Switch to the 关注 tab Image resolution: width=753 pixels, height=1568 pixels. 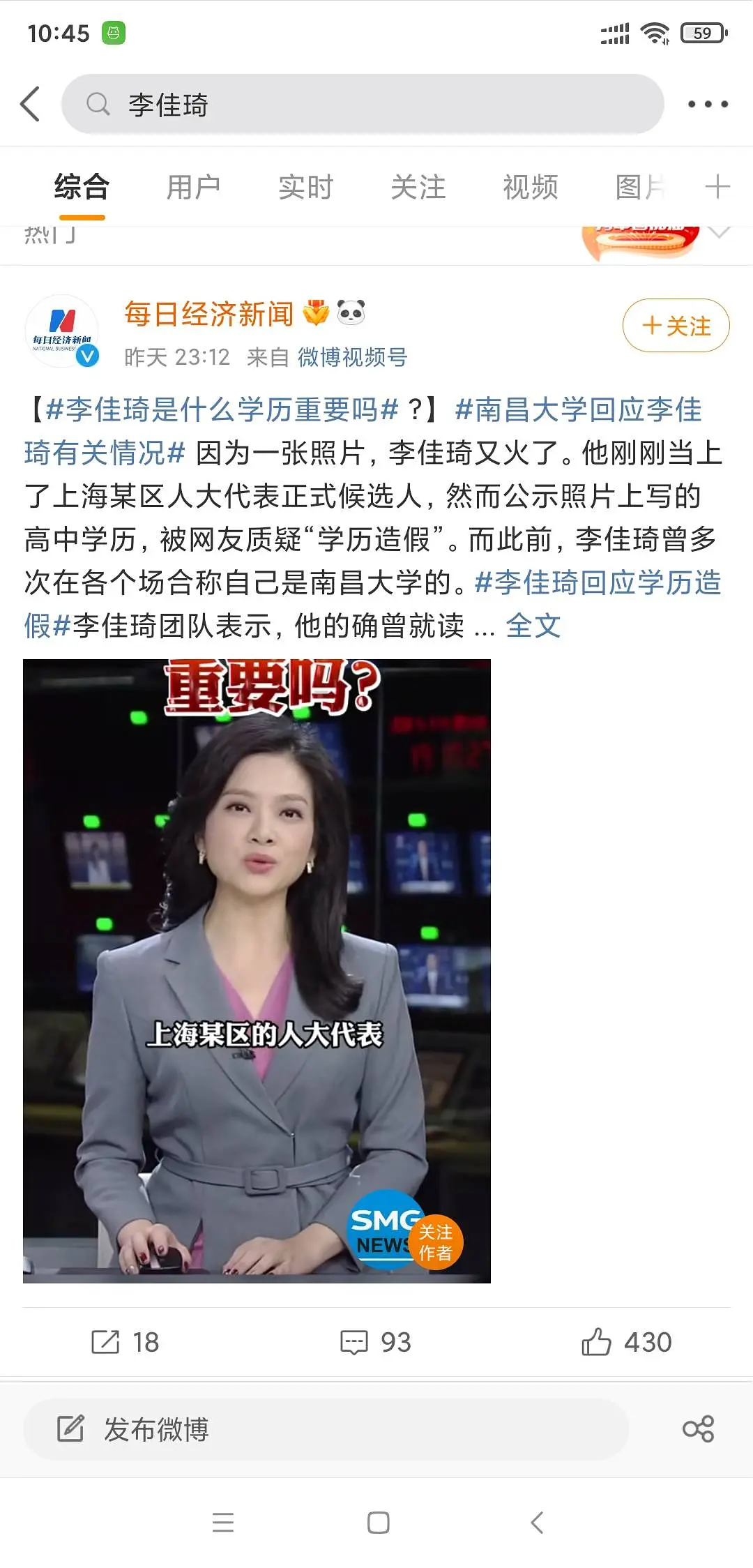click(x=418, y=187)
